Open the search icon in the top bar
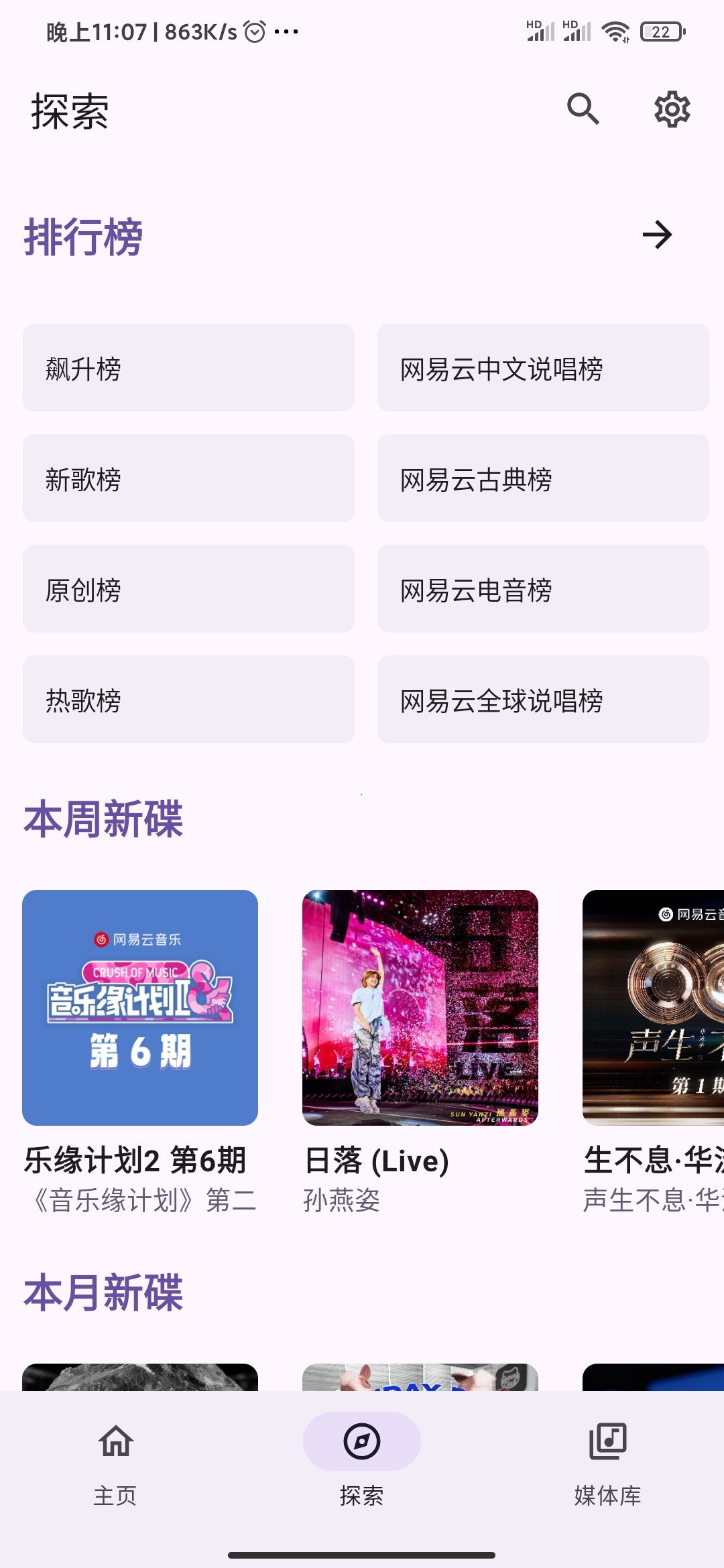 583,109
